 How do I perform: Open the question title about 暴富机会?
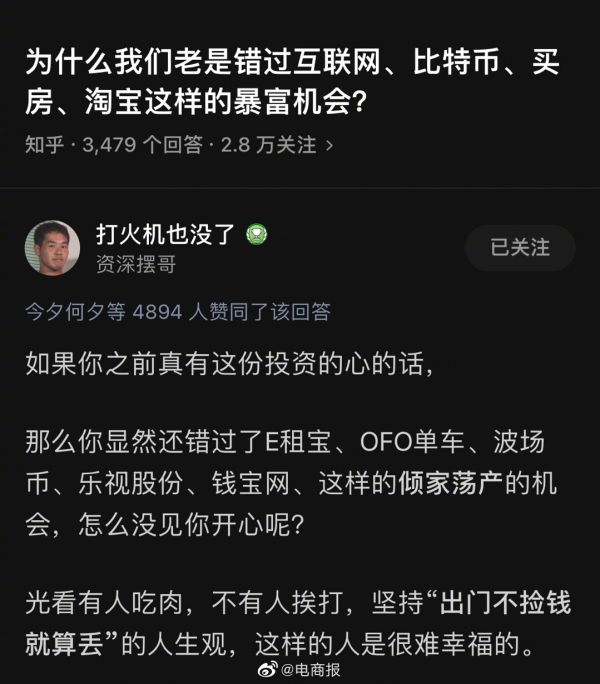click(290, 82)
